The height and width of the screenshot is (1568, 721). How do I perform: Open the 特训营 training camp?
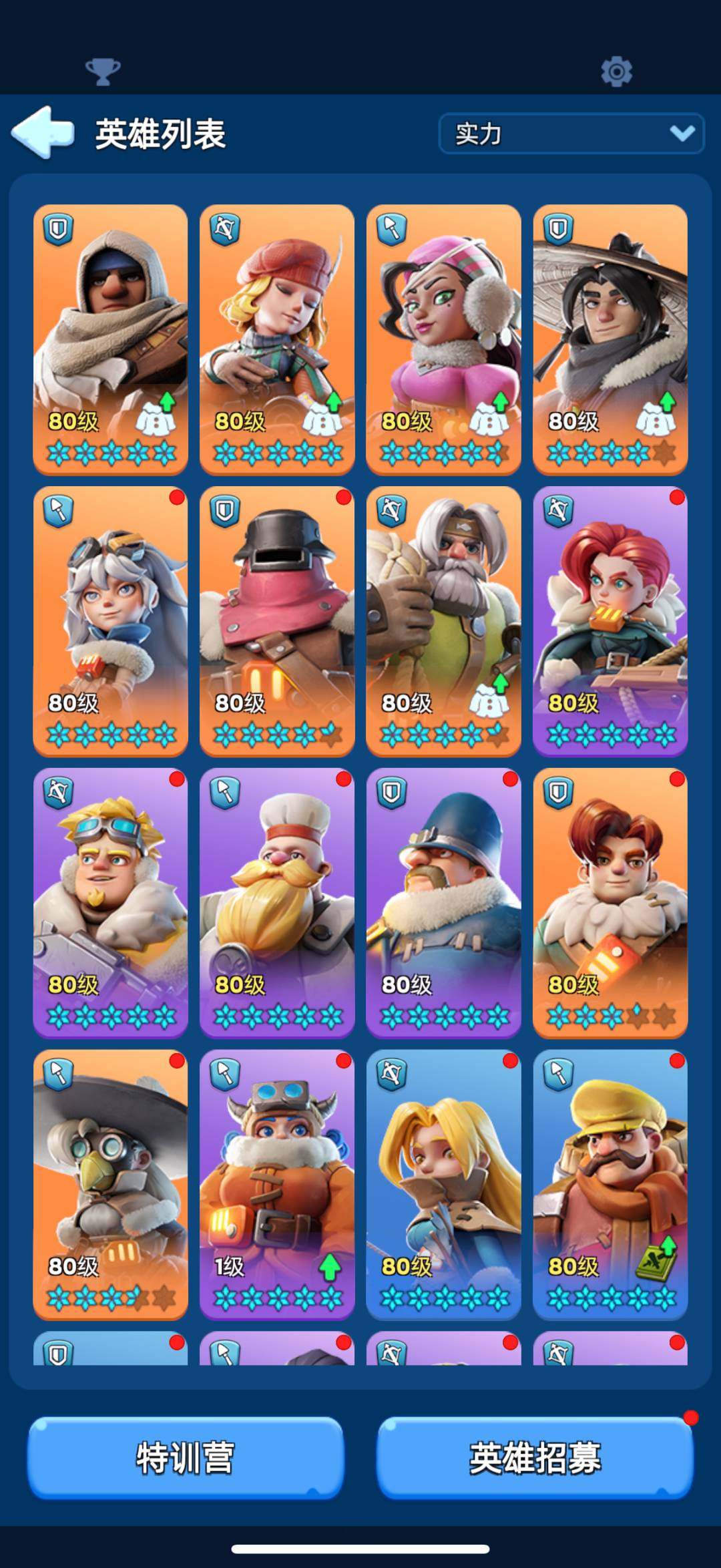point(185,1457)
